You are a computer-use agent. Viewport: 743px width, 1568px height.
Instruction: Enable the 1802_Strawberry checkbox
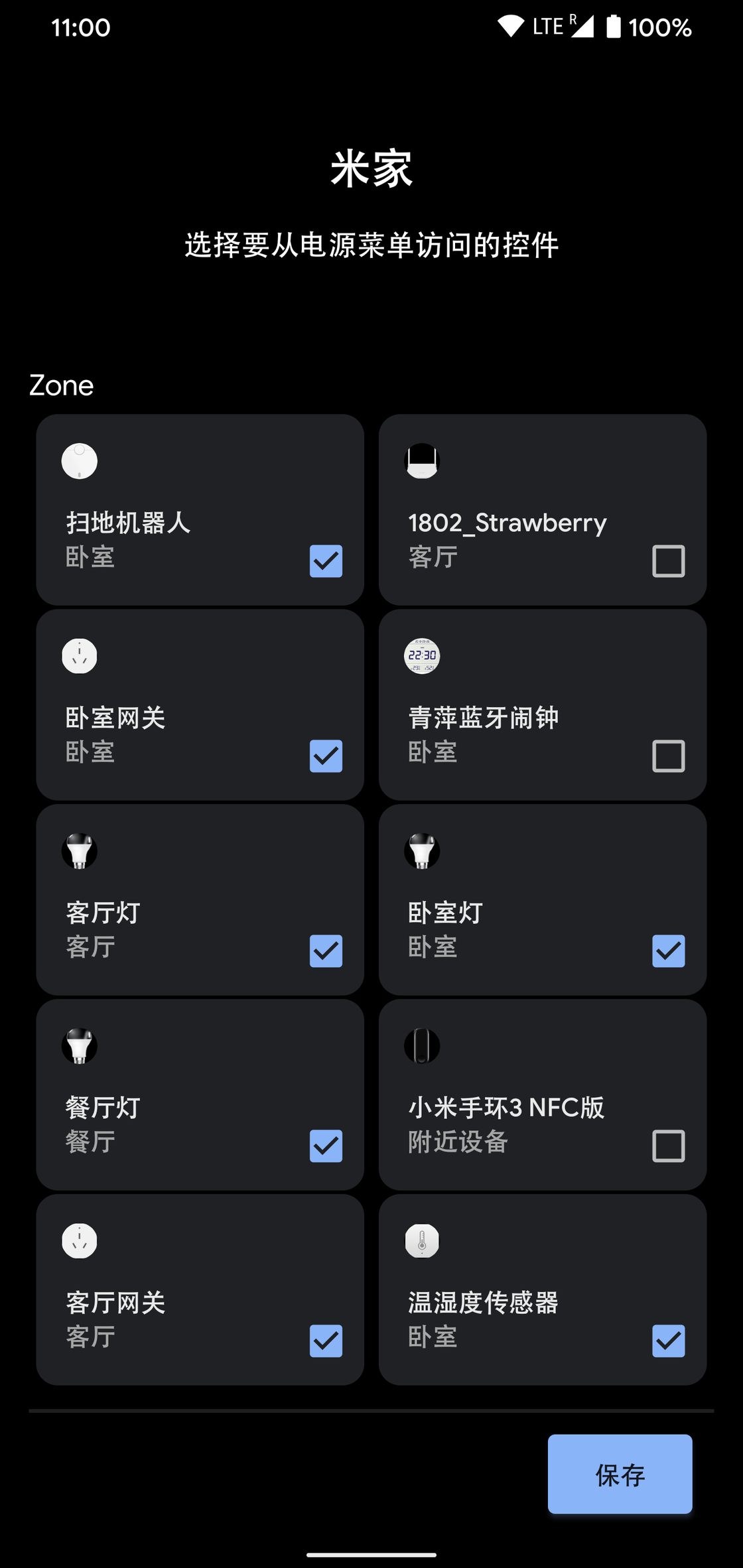(667, 562)
